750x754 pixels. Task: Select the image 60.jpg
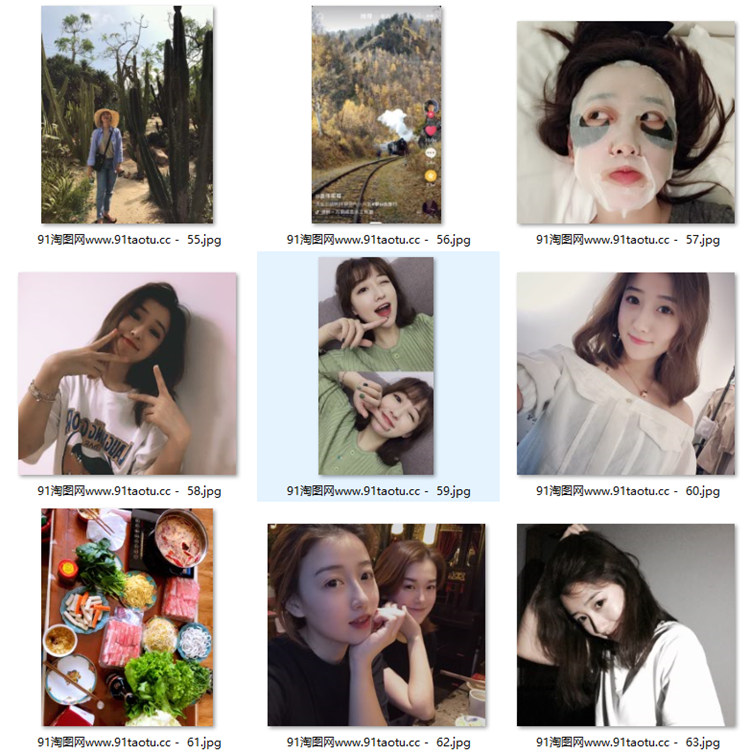626,373
